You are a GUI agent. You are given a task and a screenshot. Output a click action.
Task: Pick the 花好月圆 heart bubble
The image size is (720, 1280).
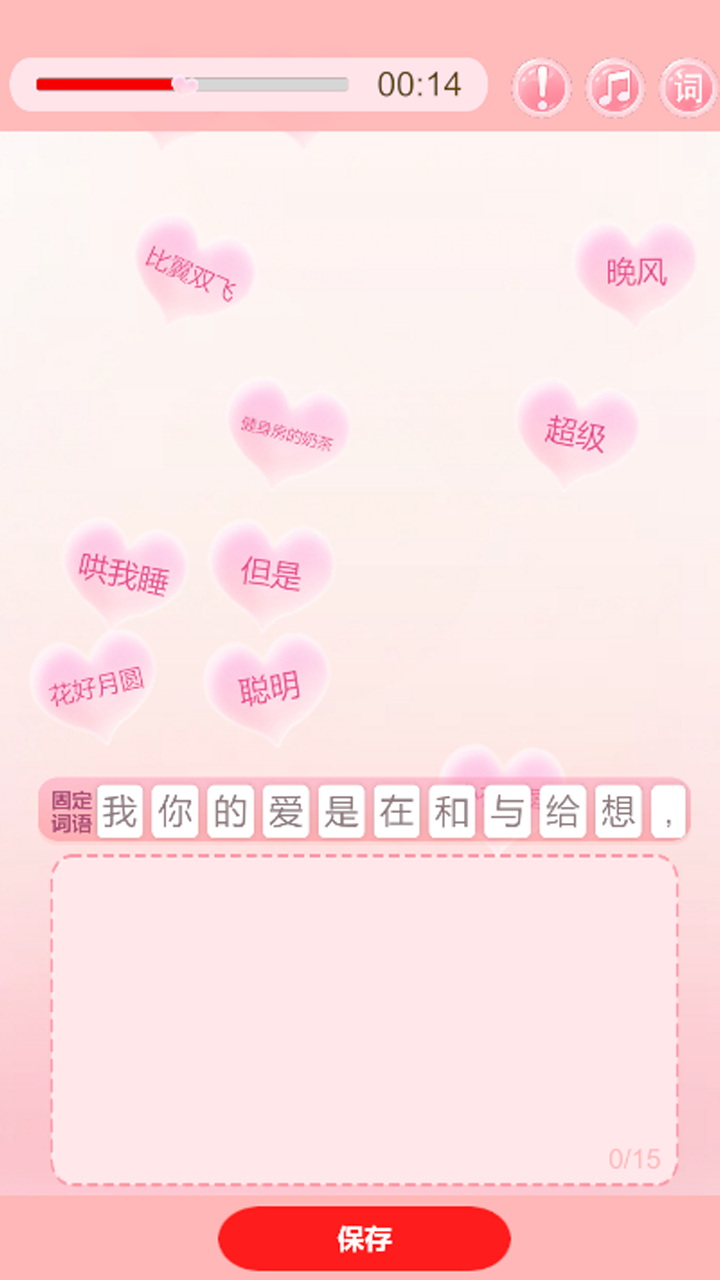[x=95, y=686]
